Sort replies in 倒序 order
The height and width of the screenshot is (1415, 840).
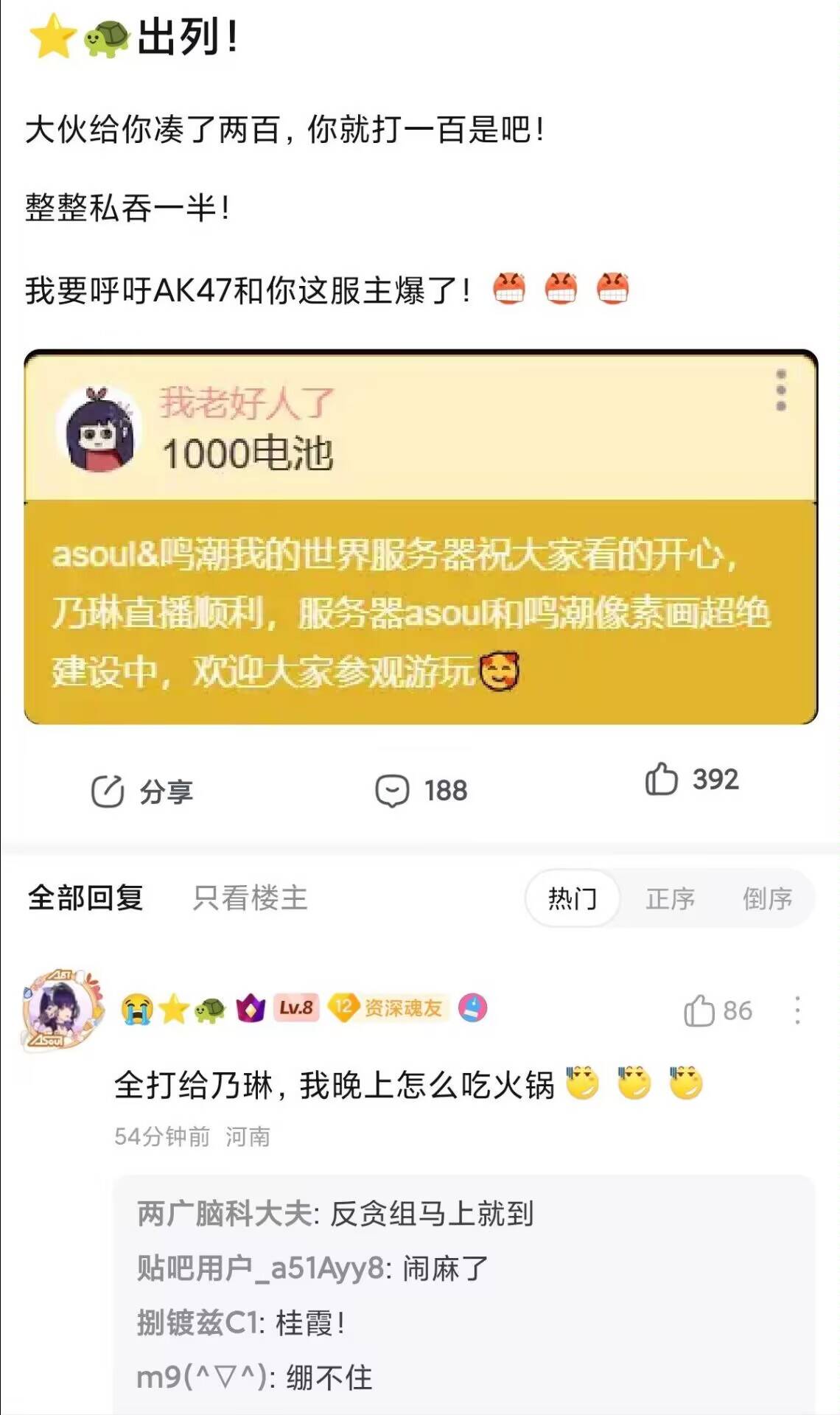767,898
